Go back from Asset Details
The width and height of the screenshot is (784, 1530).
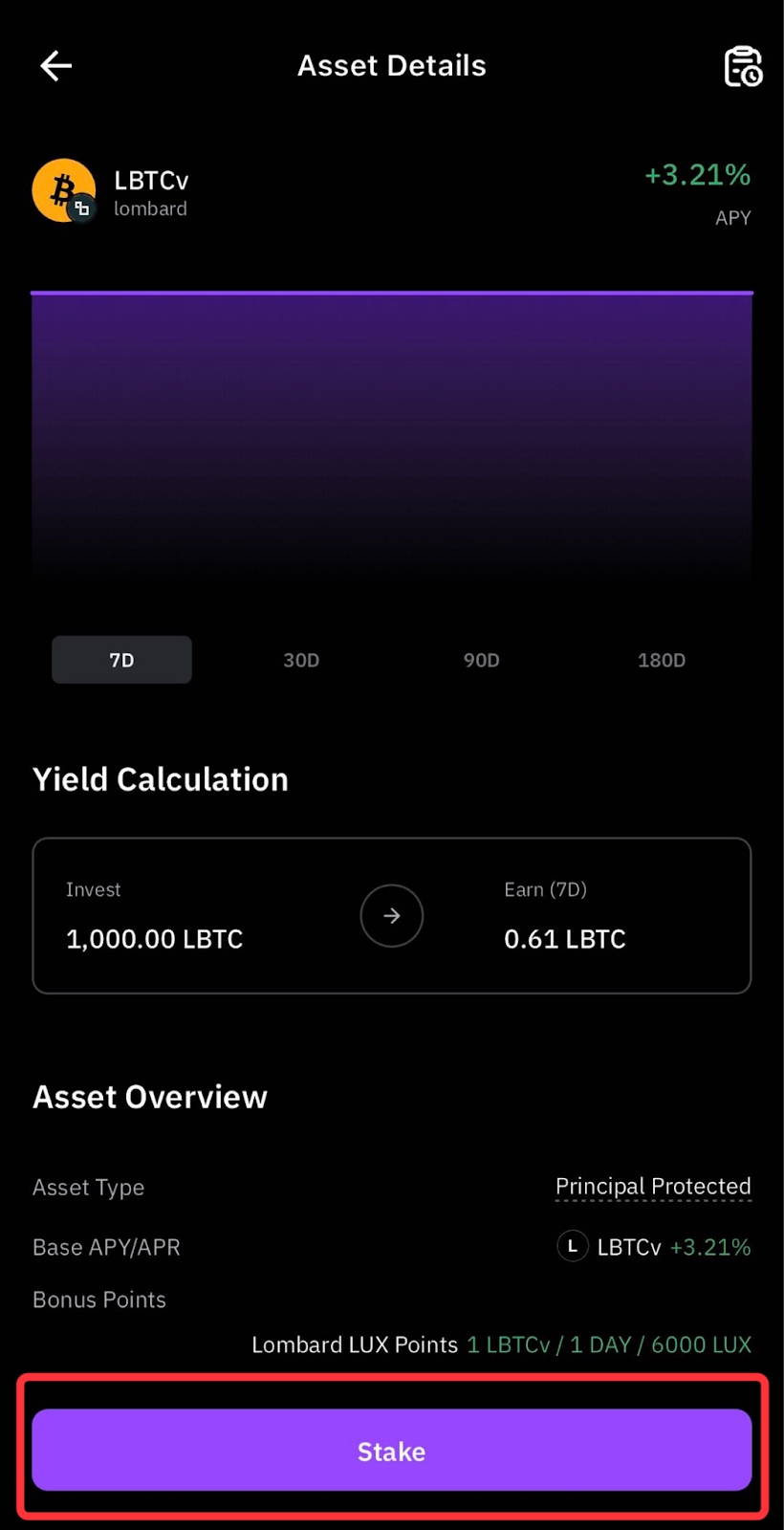tap(56, 65)
